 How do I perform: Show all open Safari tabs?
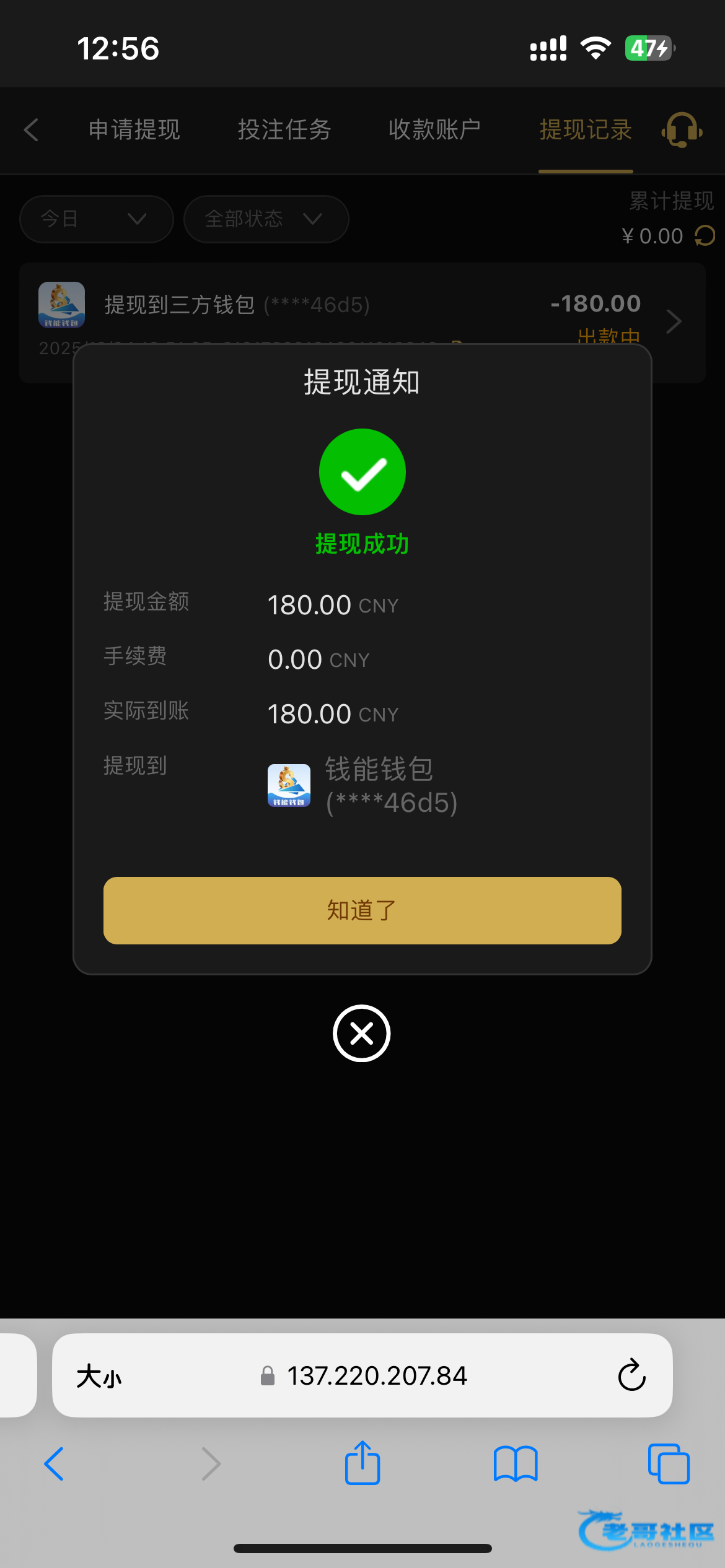[668, 1464]
